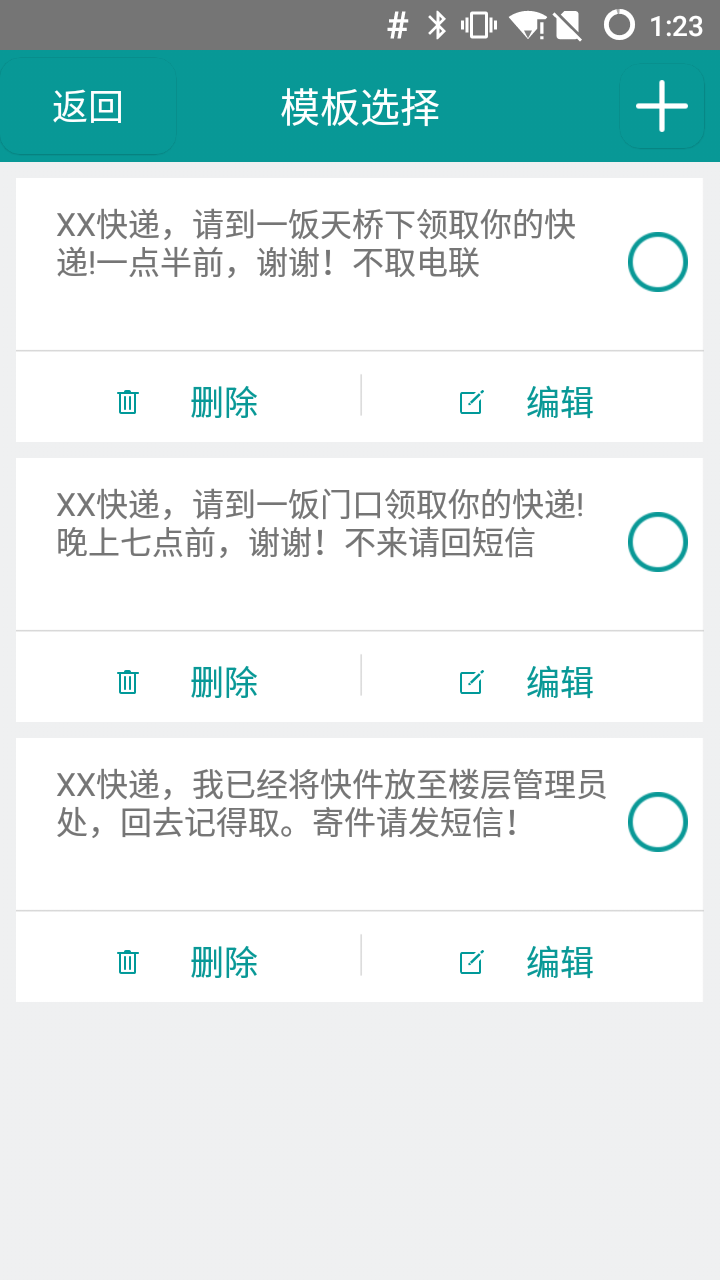The width and height of the screenshot is (720, 1280).
Task: Edit the 楼层管理员 template
Action: pyautogui.click(x=527, y=962)
